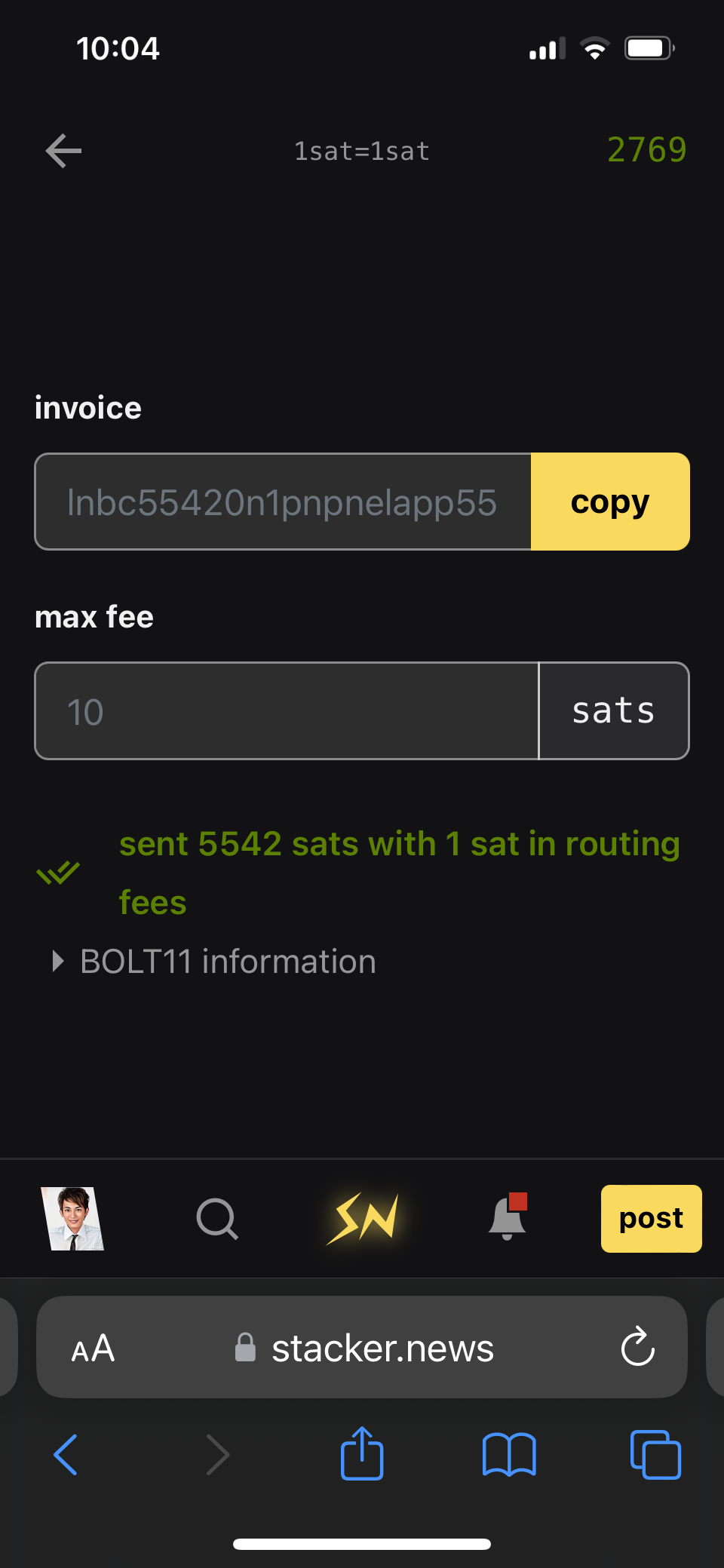Tap the invoice text field

click(x=283, y=502)
